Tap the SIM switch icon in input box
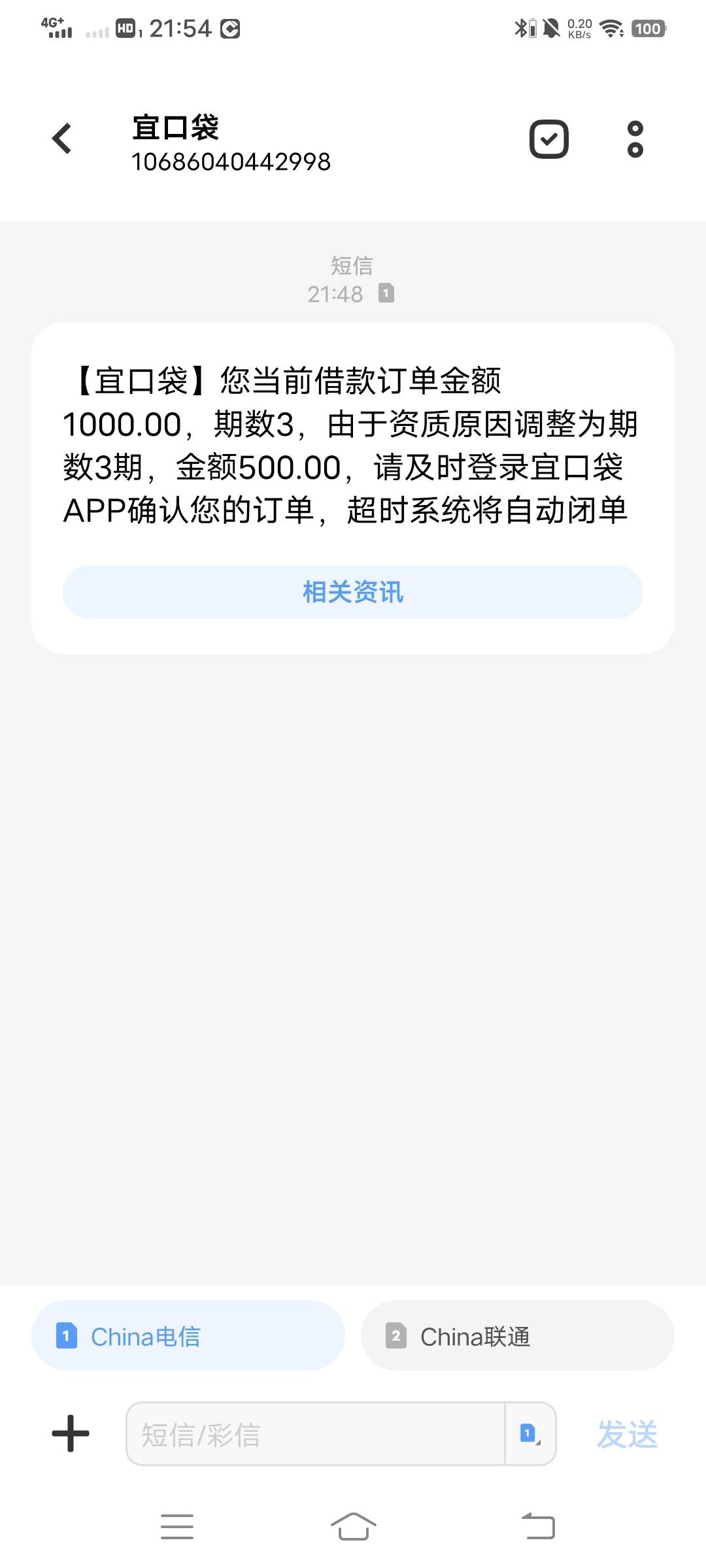The image size is (706, 1568). click(x=530, y=1434)
